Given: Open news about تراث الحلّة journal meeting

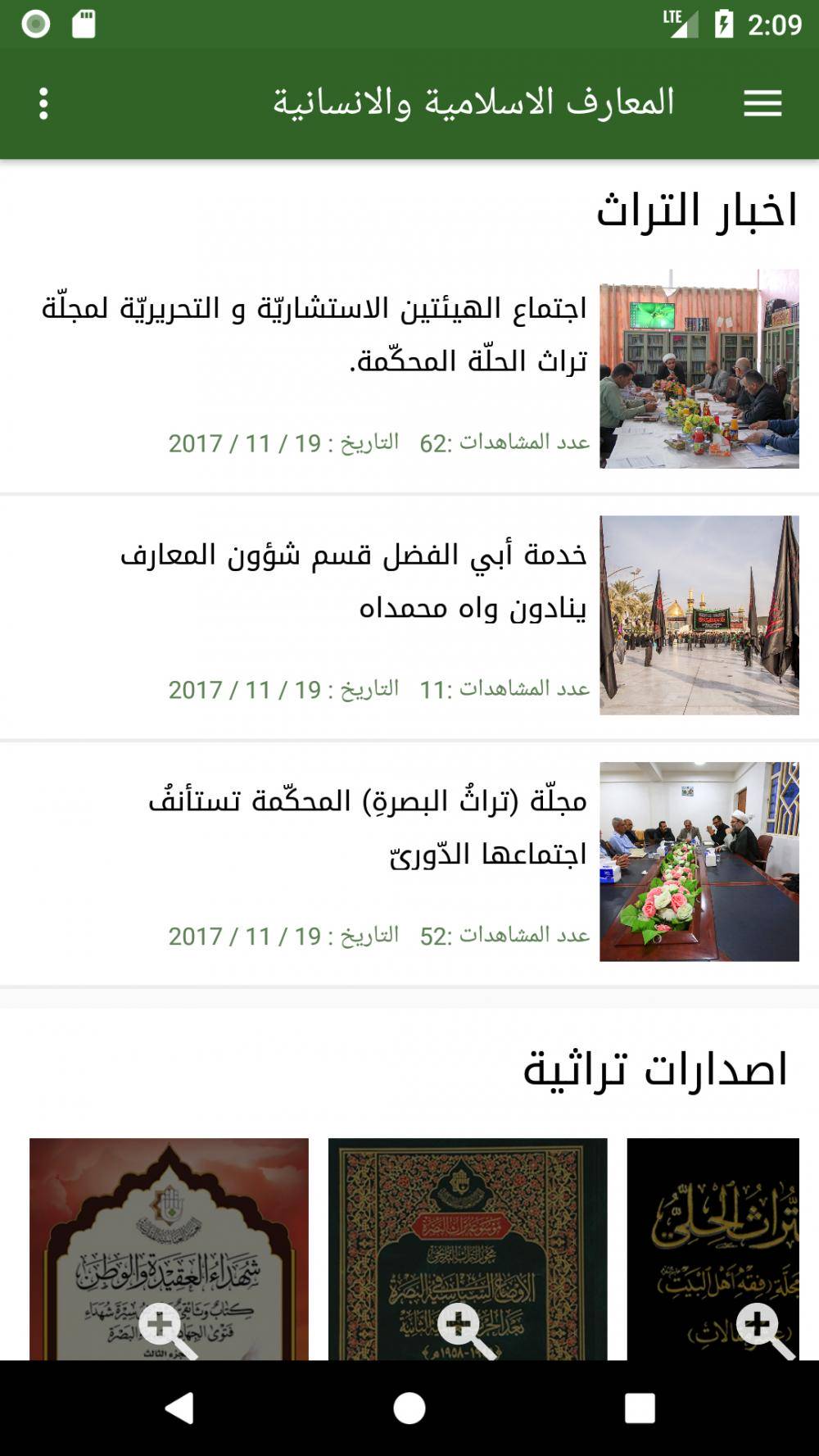Looking at the screenshot, I should 314,333.
